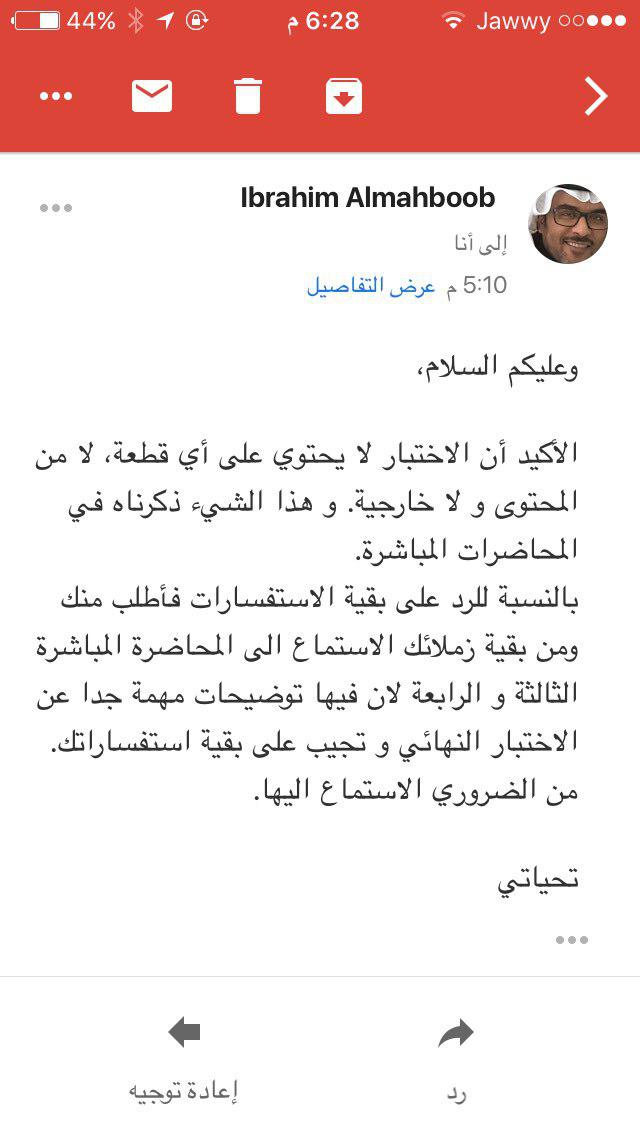640x1136 pixels.
Task: Mark this email as unread
Action: [151, 96]
